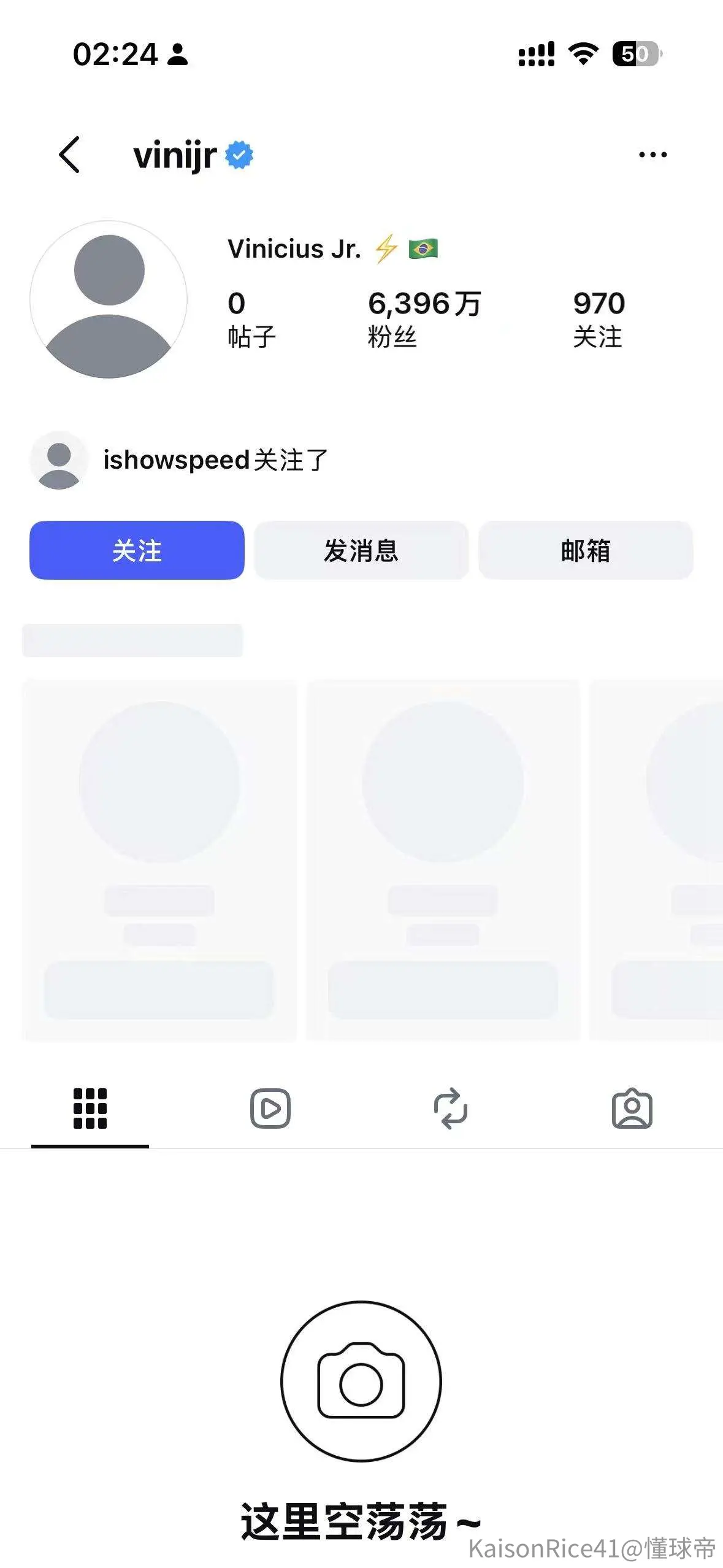This screenshot has height=1568, width=723.
Task: Open the 970 关注 following list
Action: click(599, 319)
